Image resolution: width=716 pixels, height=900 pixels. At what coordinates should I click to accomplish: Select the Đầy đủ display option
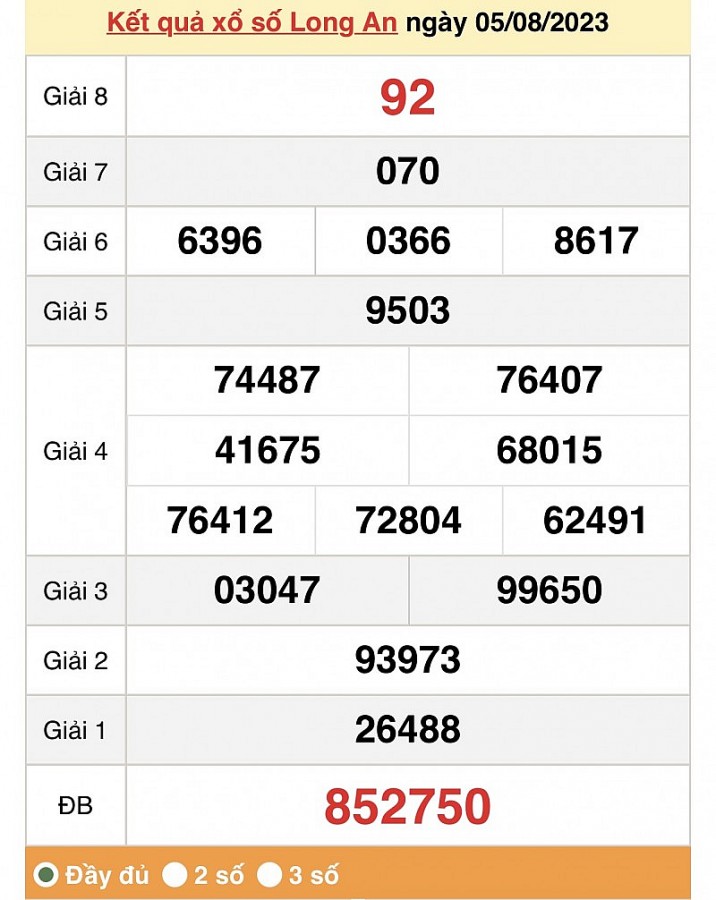click(x=46, y=875)
